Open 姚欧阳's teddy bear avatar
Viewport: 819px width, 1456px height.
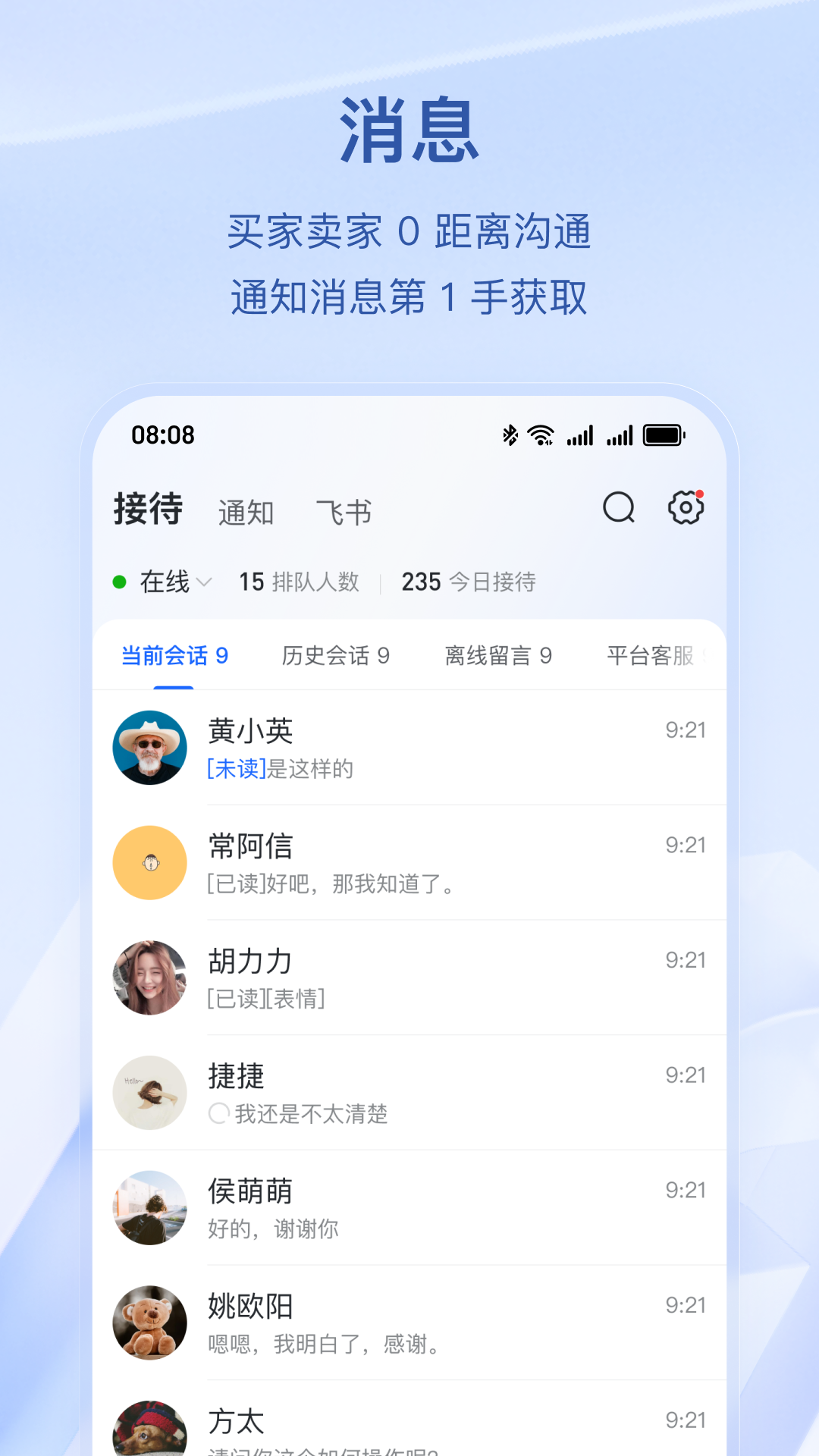[149, 1323]
